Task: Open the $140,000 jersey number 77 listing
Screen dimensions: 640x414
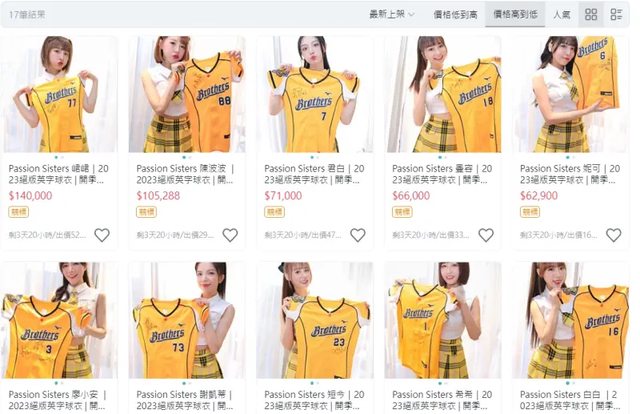Action: click(x=58, y=95)
